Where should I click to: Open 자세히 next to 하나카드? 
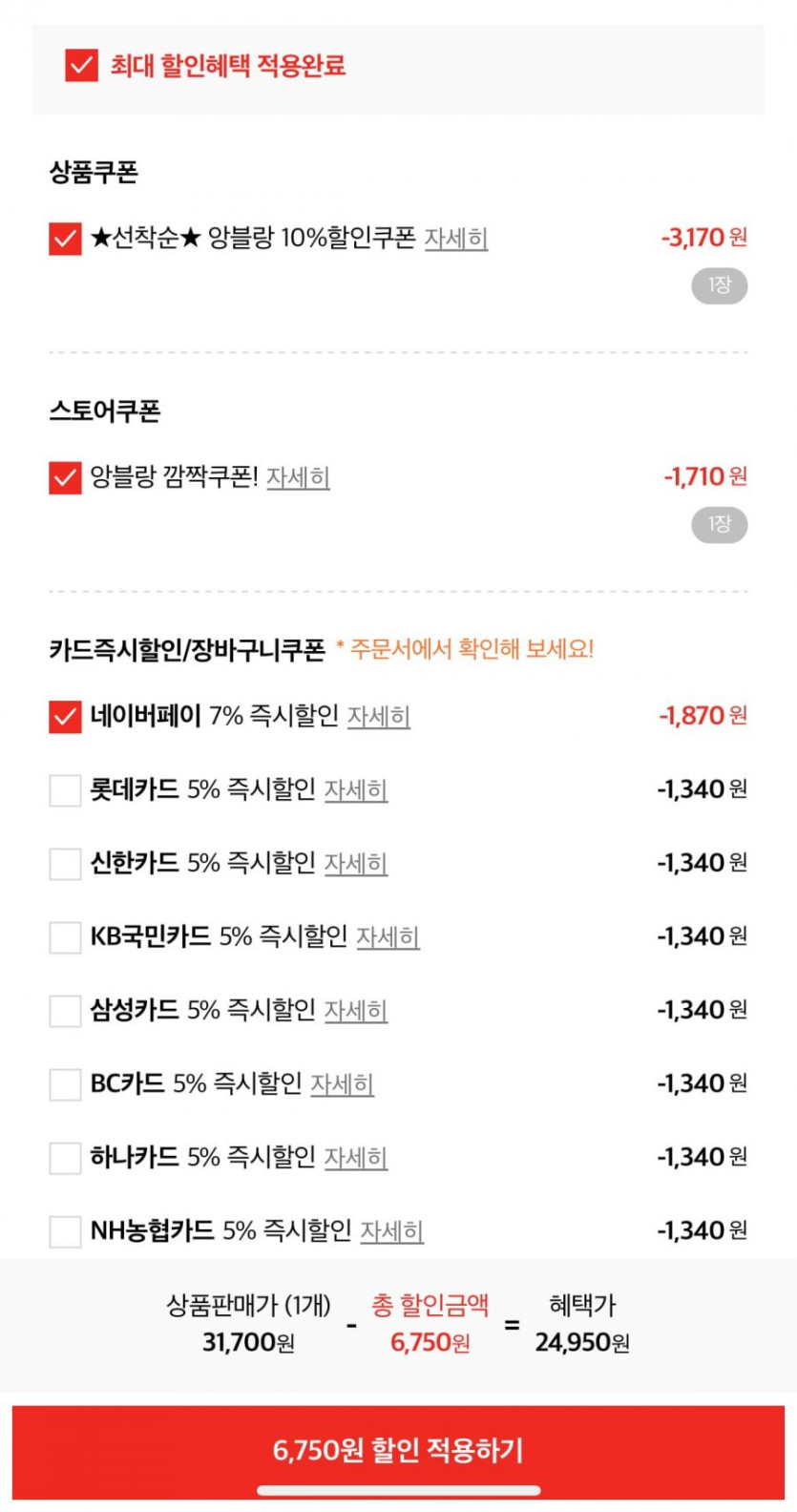(355, 1158)
